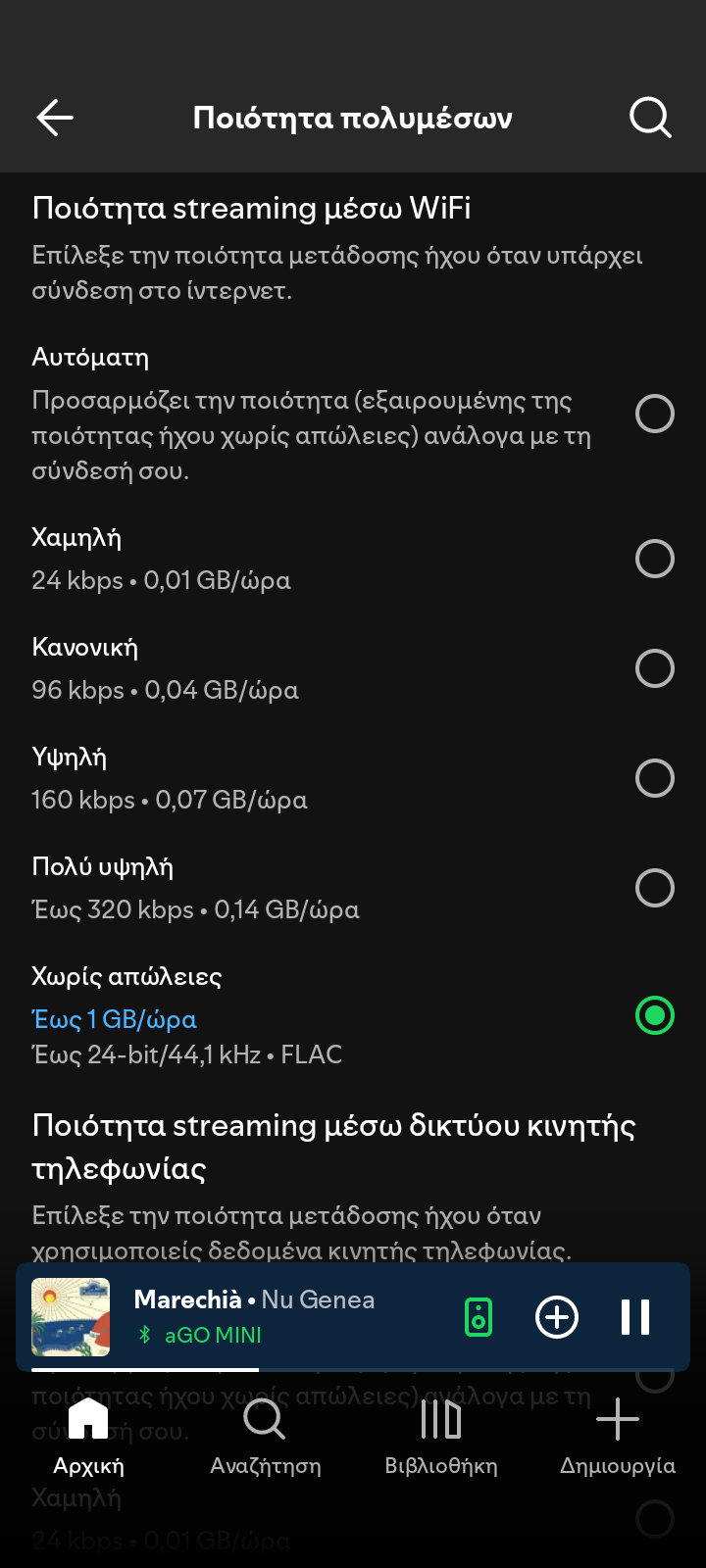Screen dimensions: 706x1568
Task: Select Υψηλή 160 kbps quality
Action: pos(654,778)
